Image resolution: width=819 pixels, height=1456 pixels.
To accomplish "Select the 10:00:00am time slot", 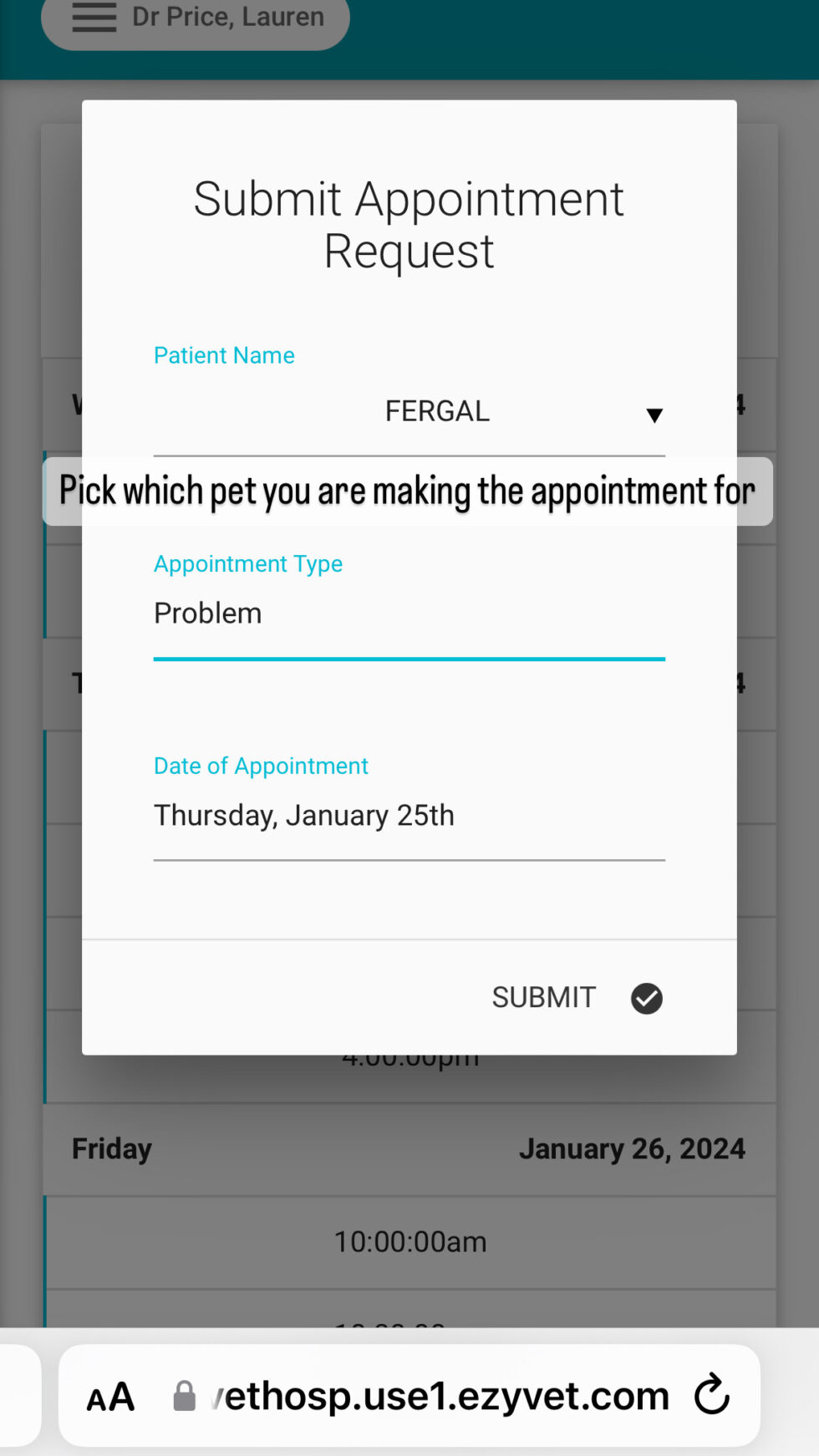I will pos(409,1242).
